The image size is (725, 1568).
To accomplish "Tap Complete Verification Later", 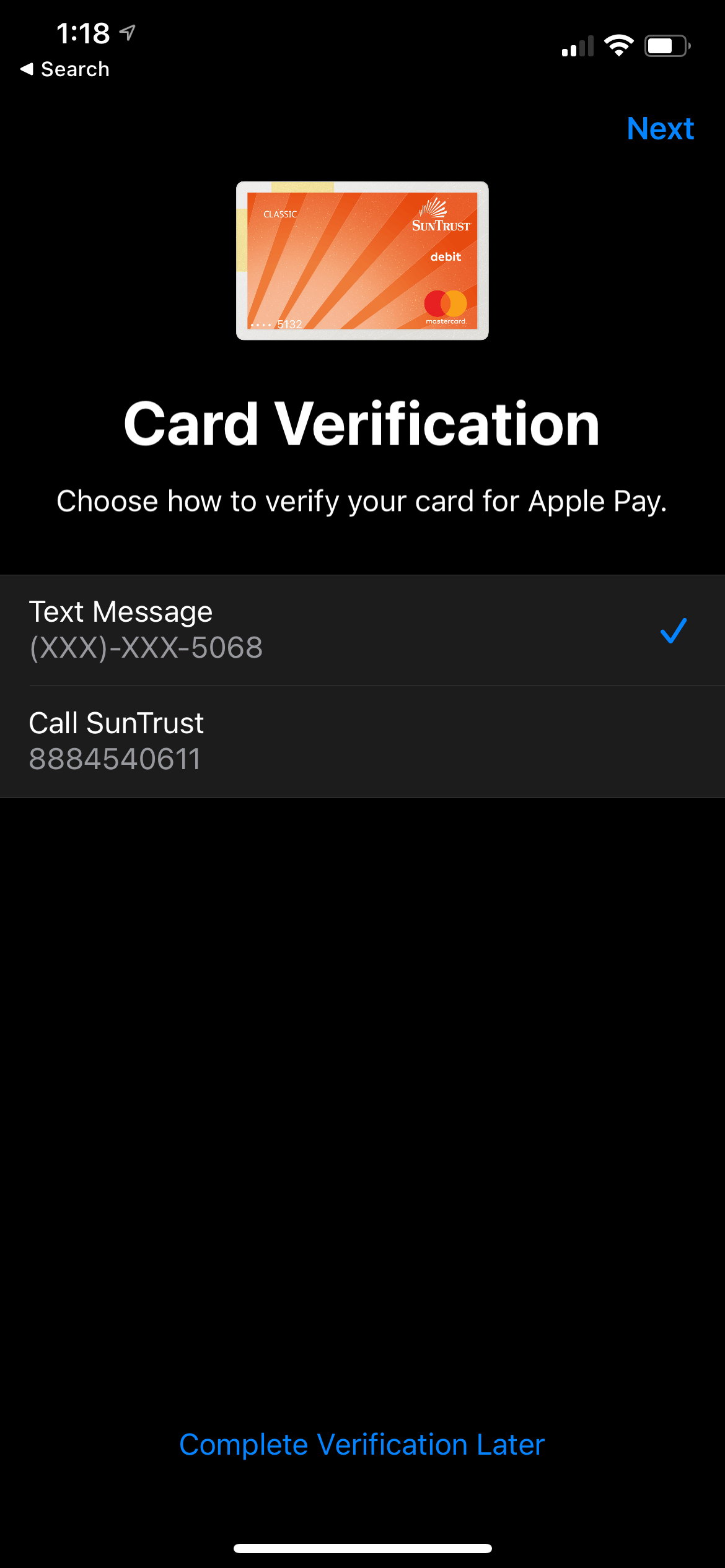I will click(x=362, y=1445).
